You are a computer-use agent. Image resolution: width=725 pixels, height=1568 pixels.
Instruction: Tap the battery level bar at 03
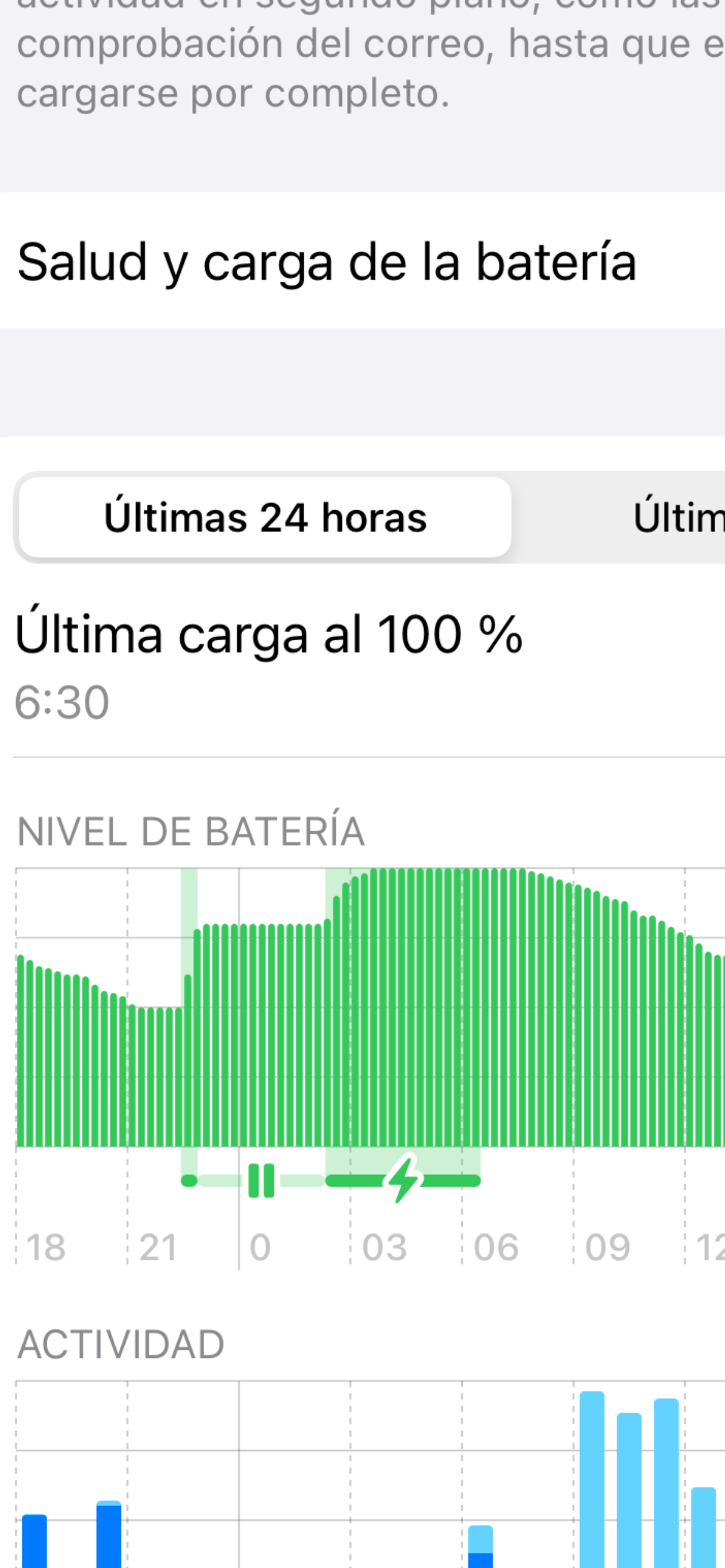(x=355, y=1010)
